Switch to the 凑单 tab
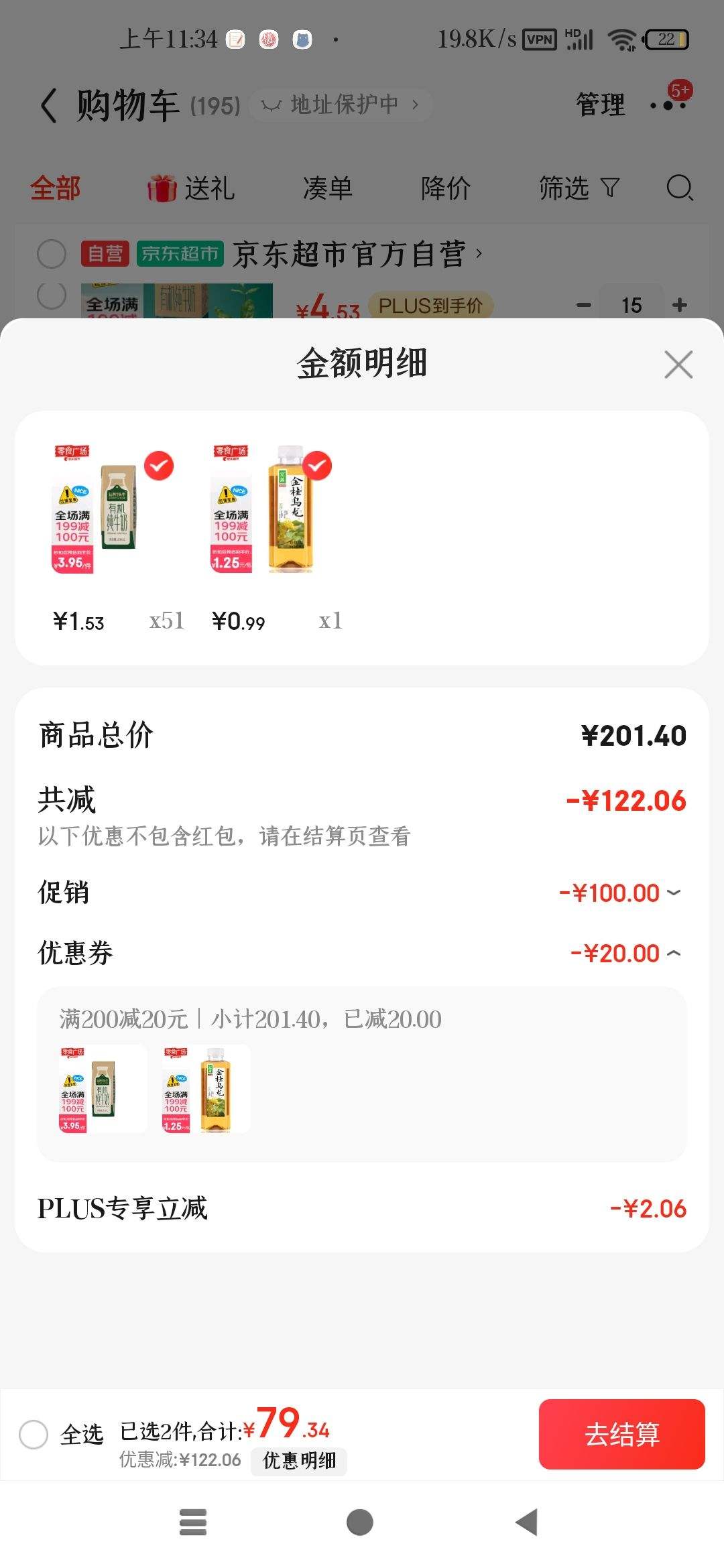This screenshot has width=724, height=1568. coord(328,188)
